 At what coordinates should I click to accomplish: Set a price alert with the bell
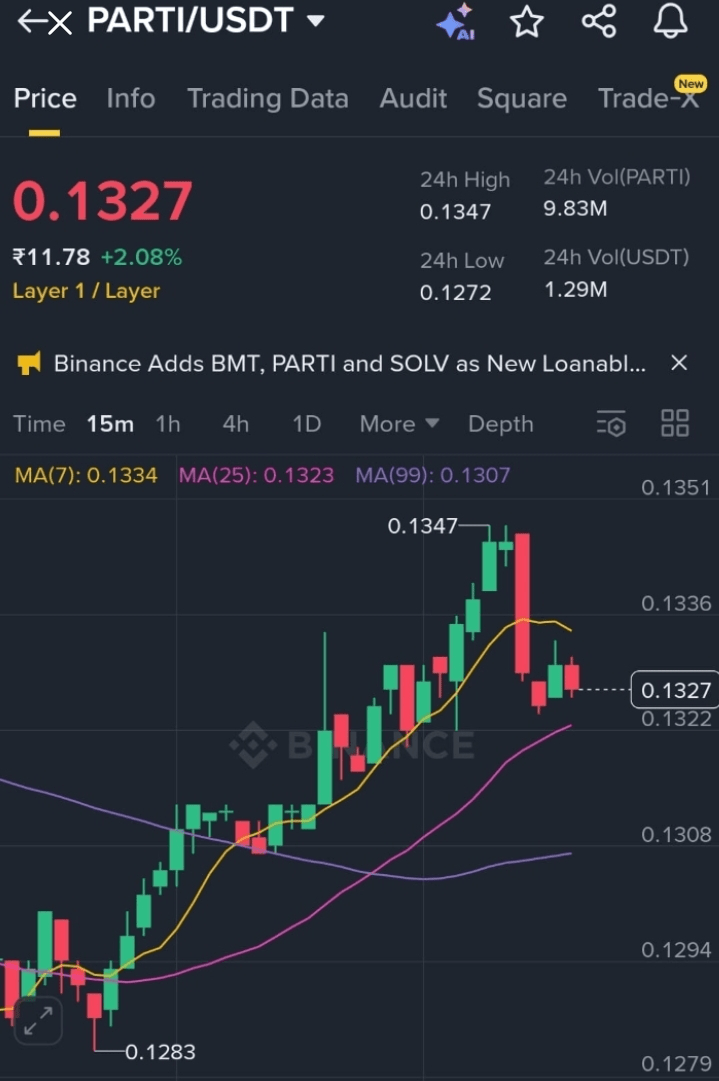(670, 21)
